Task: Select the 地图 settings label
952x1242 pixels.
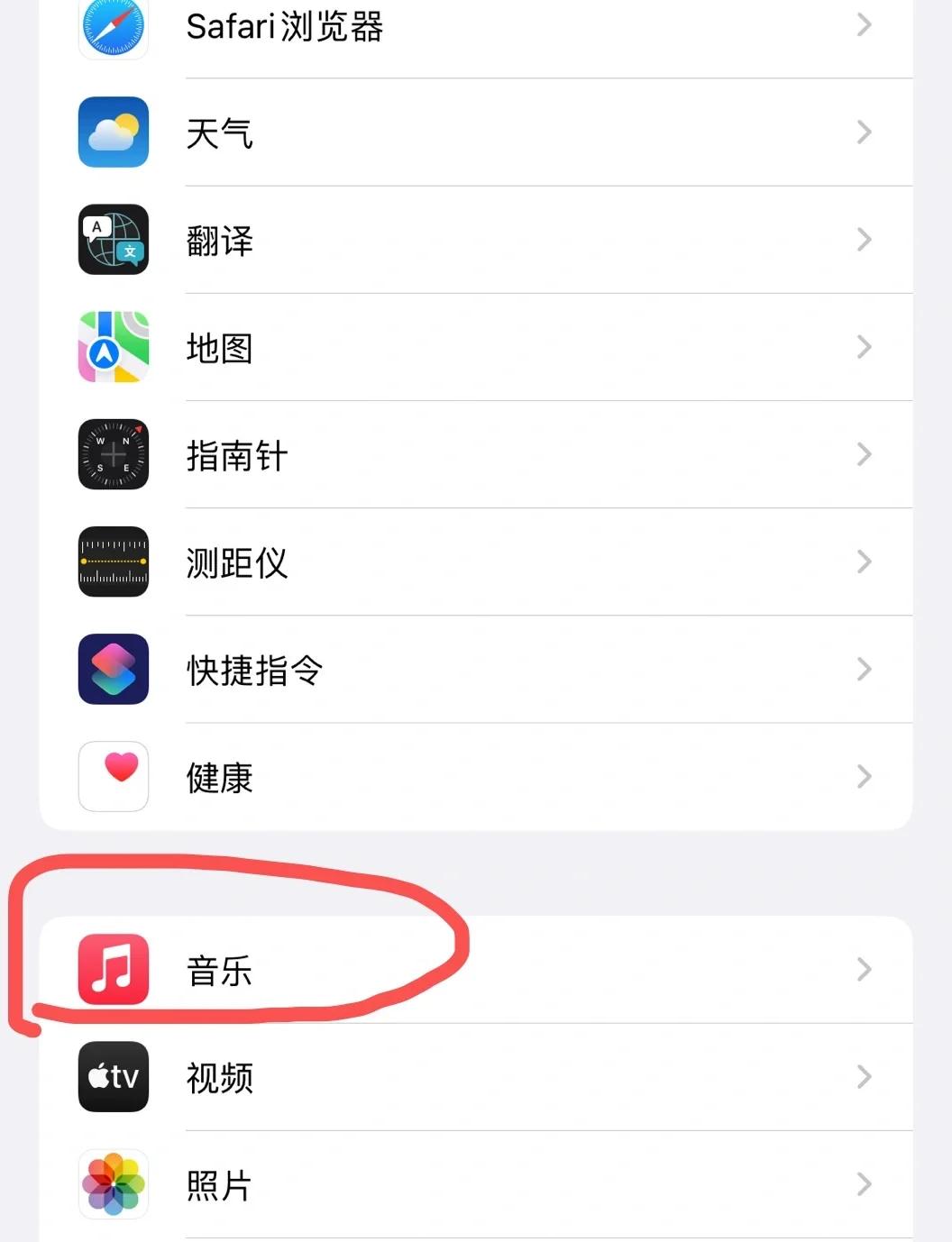Action: pos(218,347)
